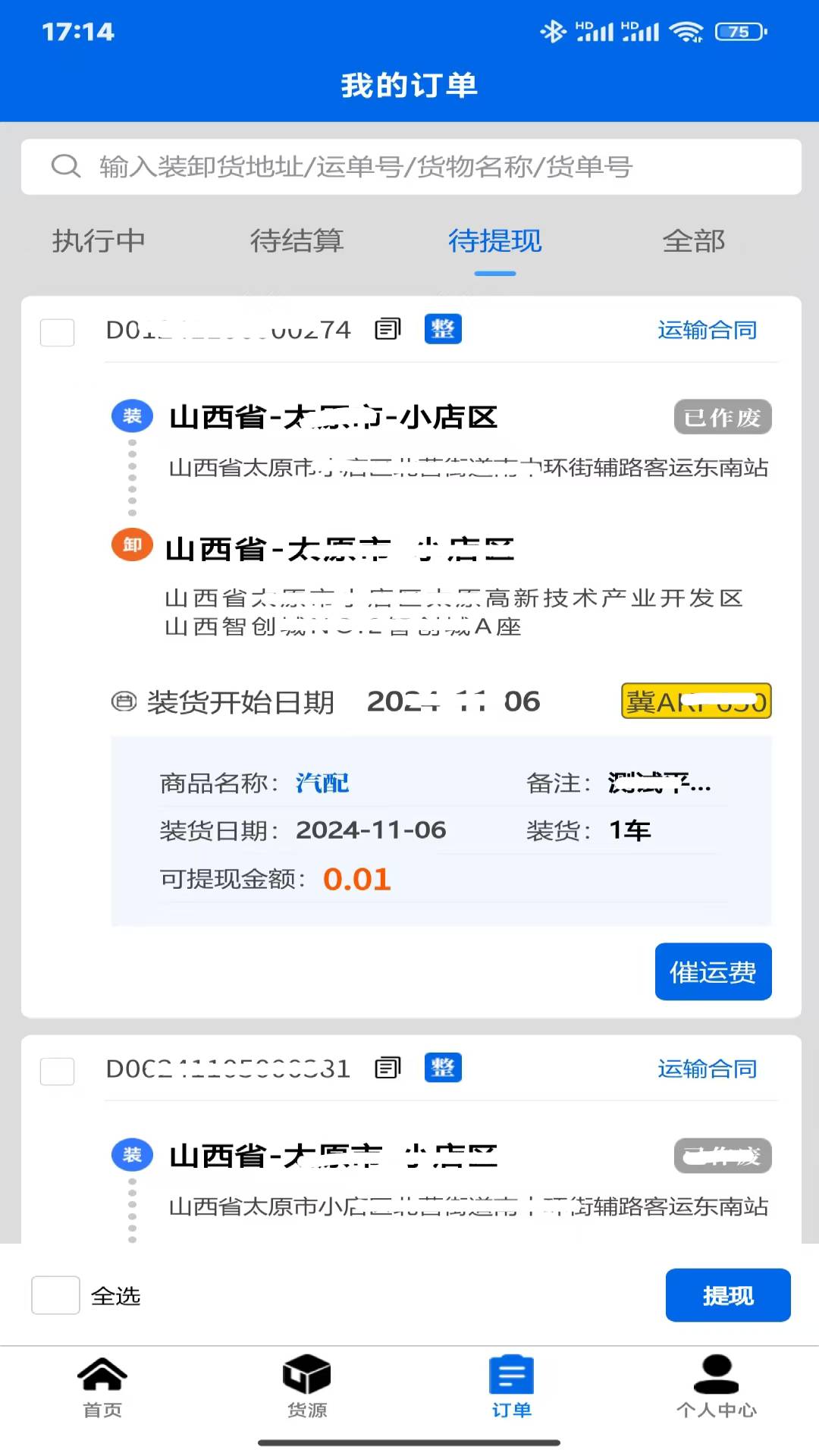The width and height of the screenshot is (819, 1456).
Task: Show all orders with the 全部 tab
Action: [x=694, y=241]
